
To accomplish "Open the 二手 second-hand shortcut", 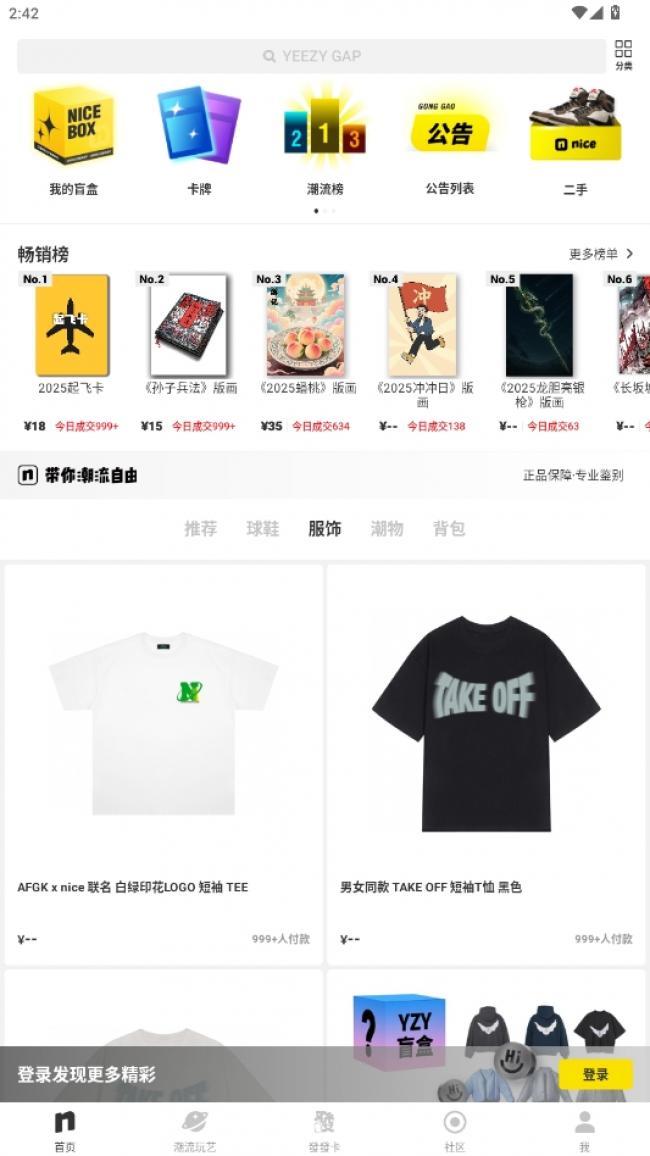I will pyautogui.click(x=575, y=140).
